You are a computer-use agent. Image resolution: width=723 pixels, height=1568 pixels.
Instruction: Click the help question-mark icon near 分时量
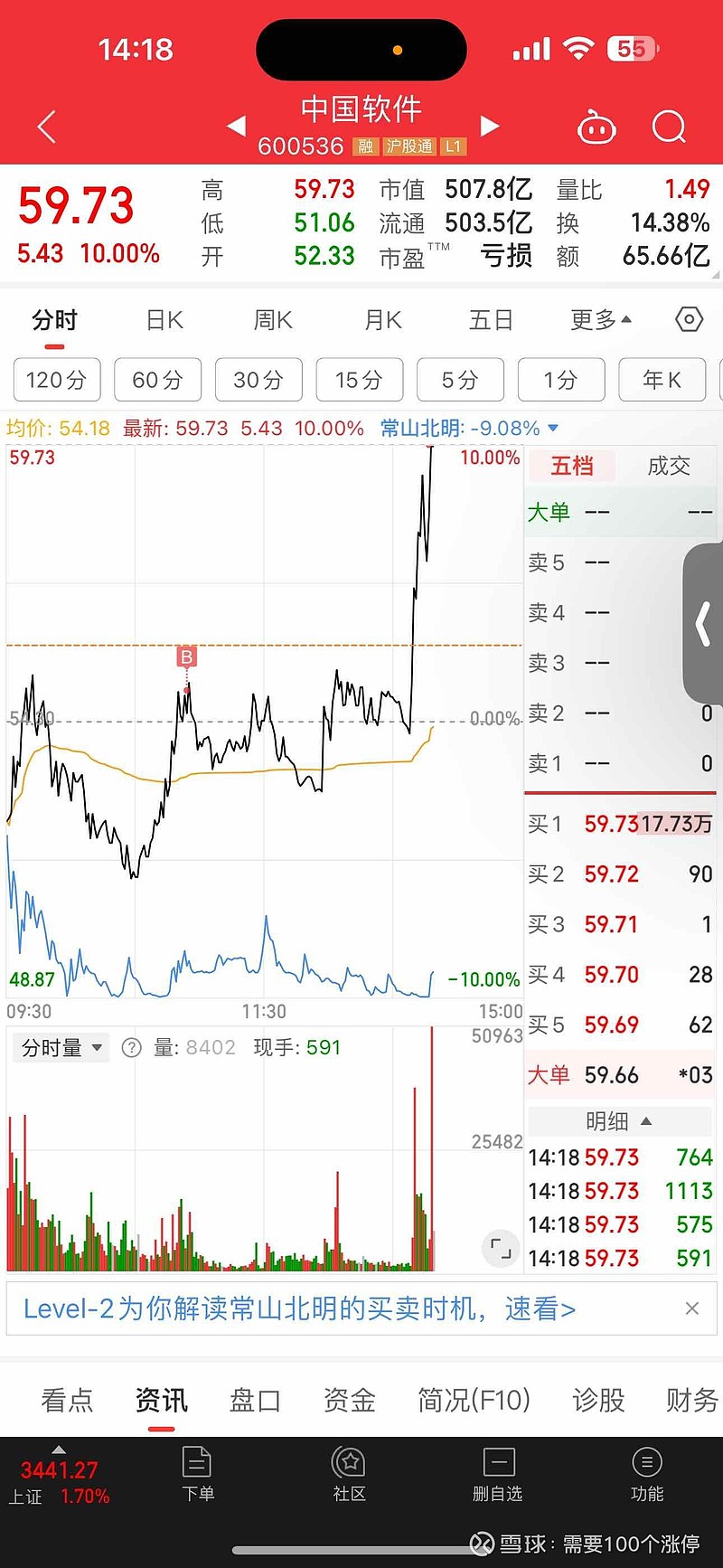pos(132,1047)
